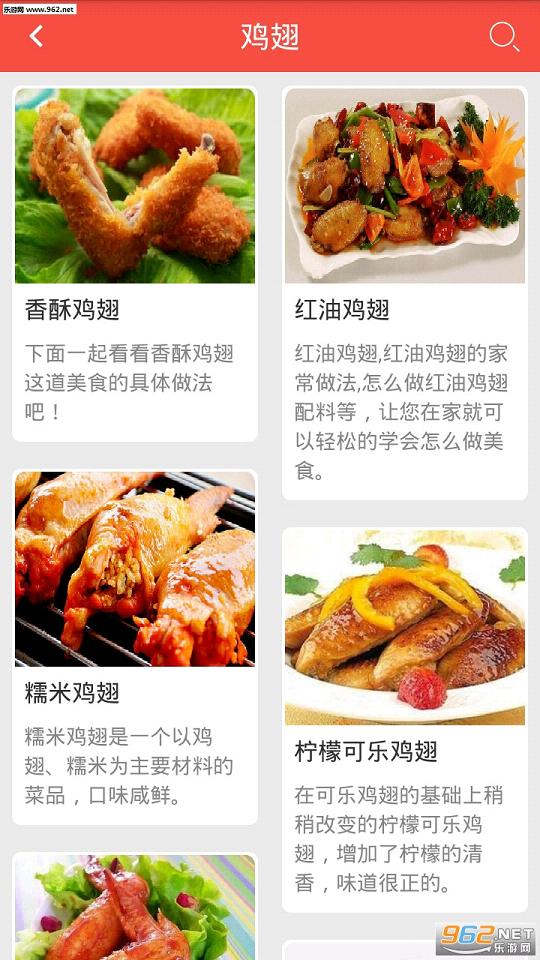Select the 柠檬可乐鸡翅 recipe card
The image size is (540, 960).
(x=405, y=720)
